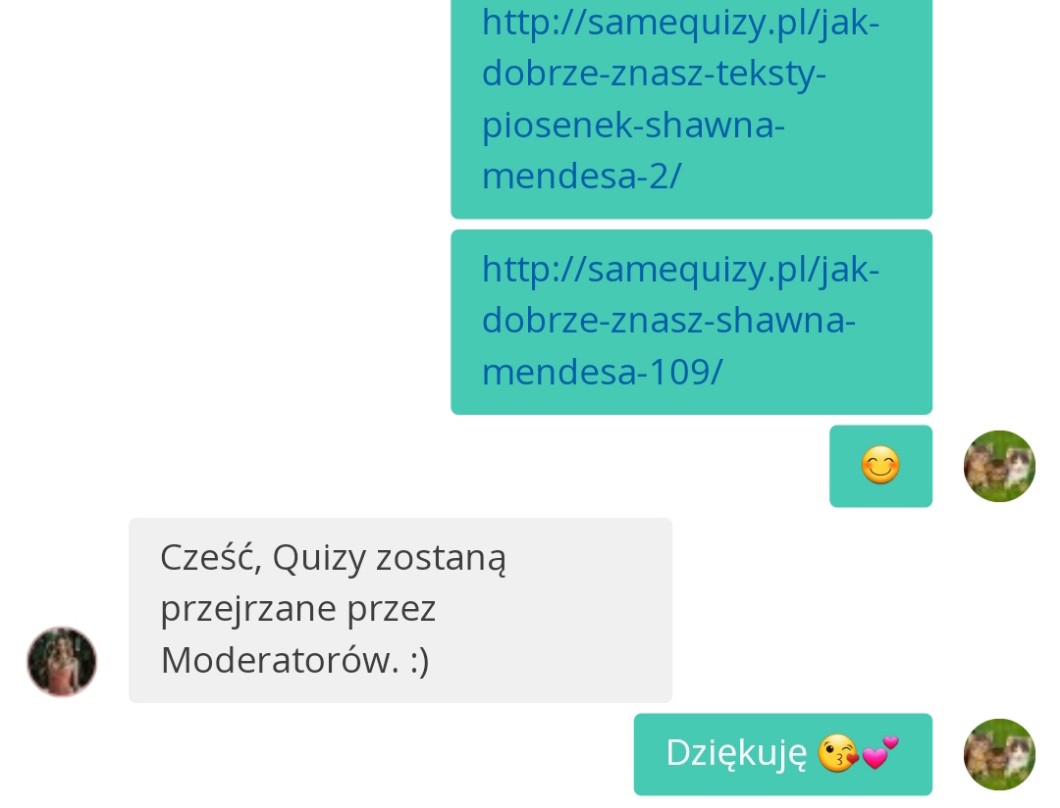Tap the cat avatar beside the Dziękuję message
Image resolution: width=1060 pixels, height=808 pixels.
click(998, 754)
